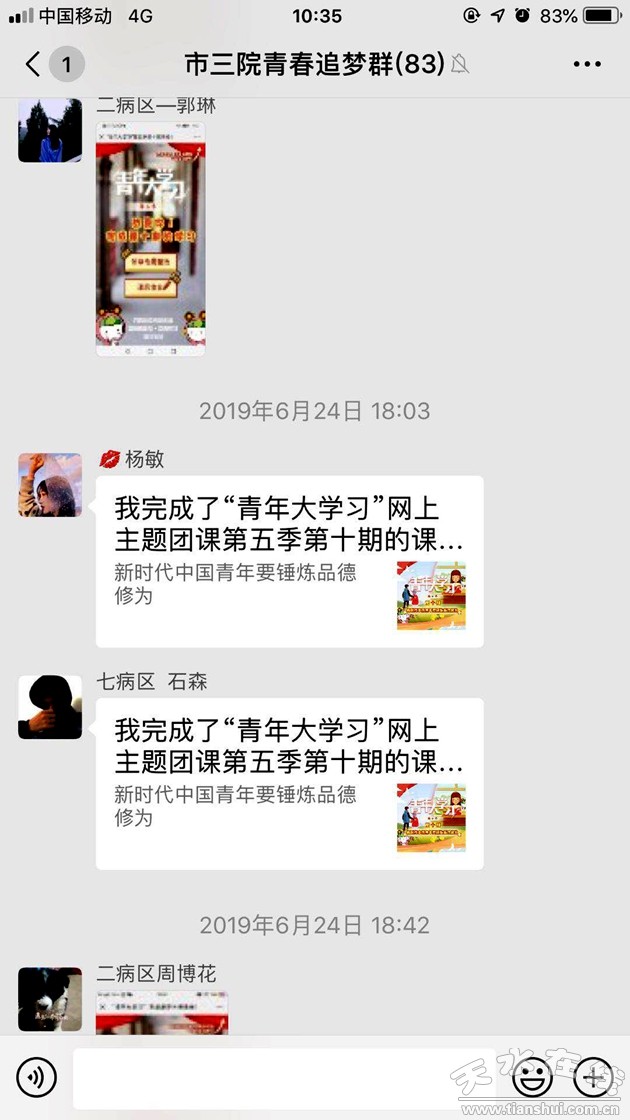This screenshot has height=1120, width=630.
Task: View 七病区 石森's profile avatar
Action: [x=50, y=707]
